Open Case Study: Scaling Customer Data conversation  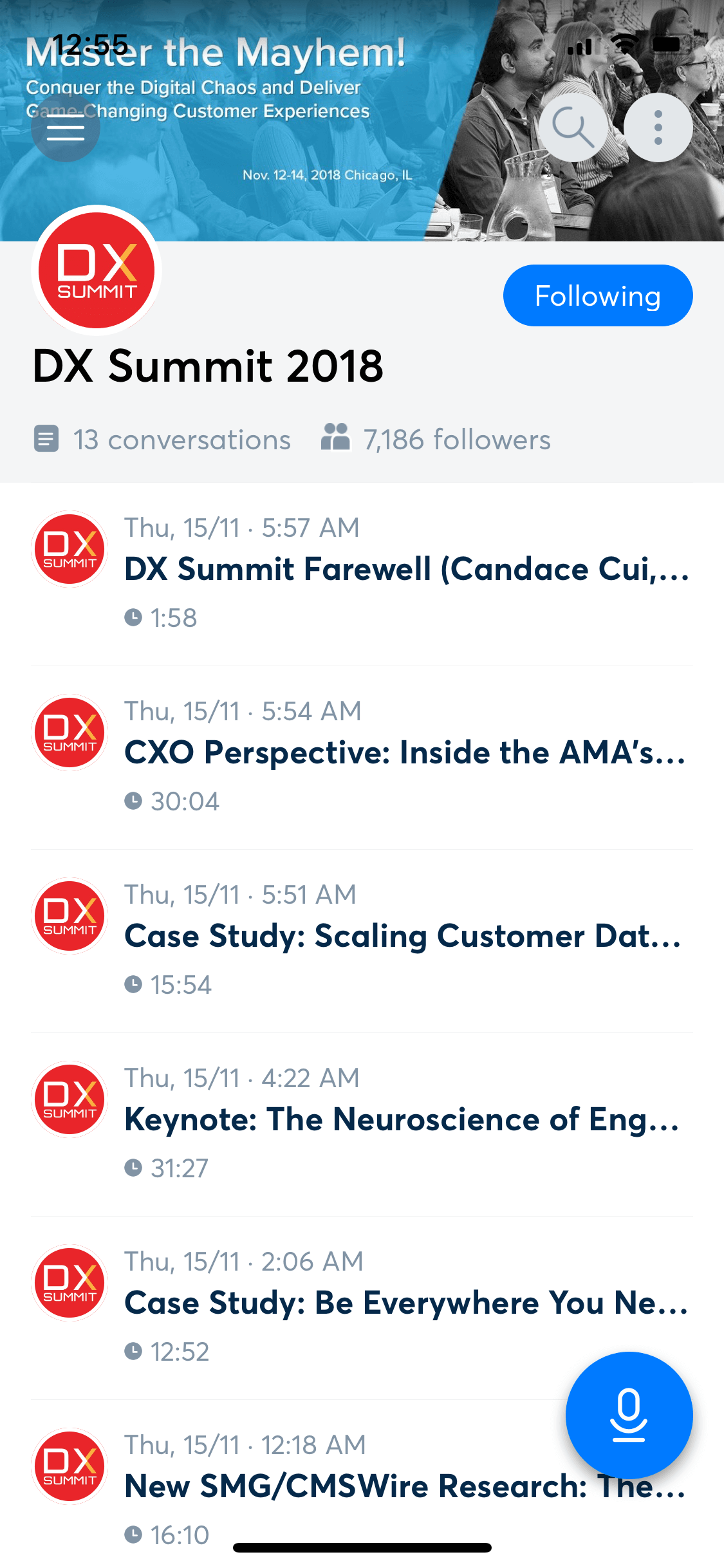click(x=362, y=941)
